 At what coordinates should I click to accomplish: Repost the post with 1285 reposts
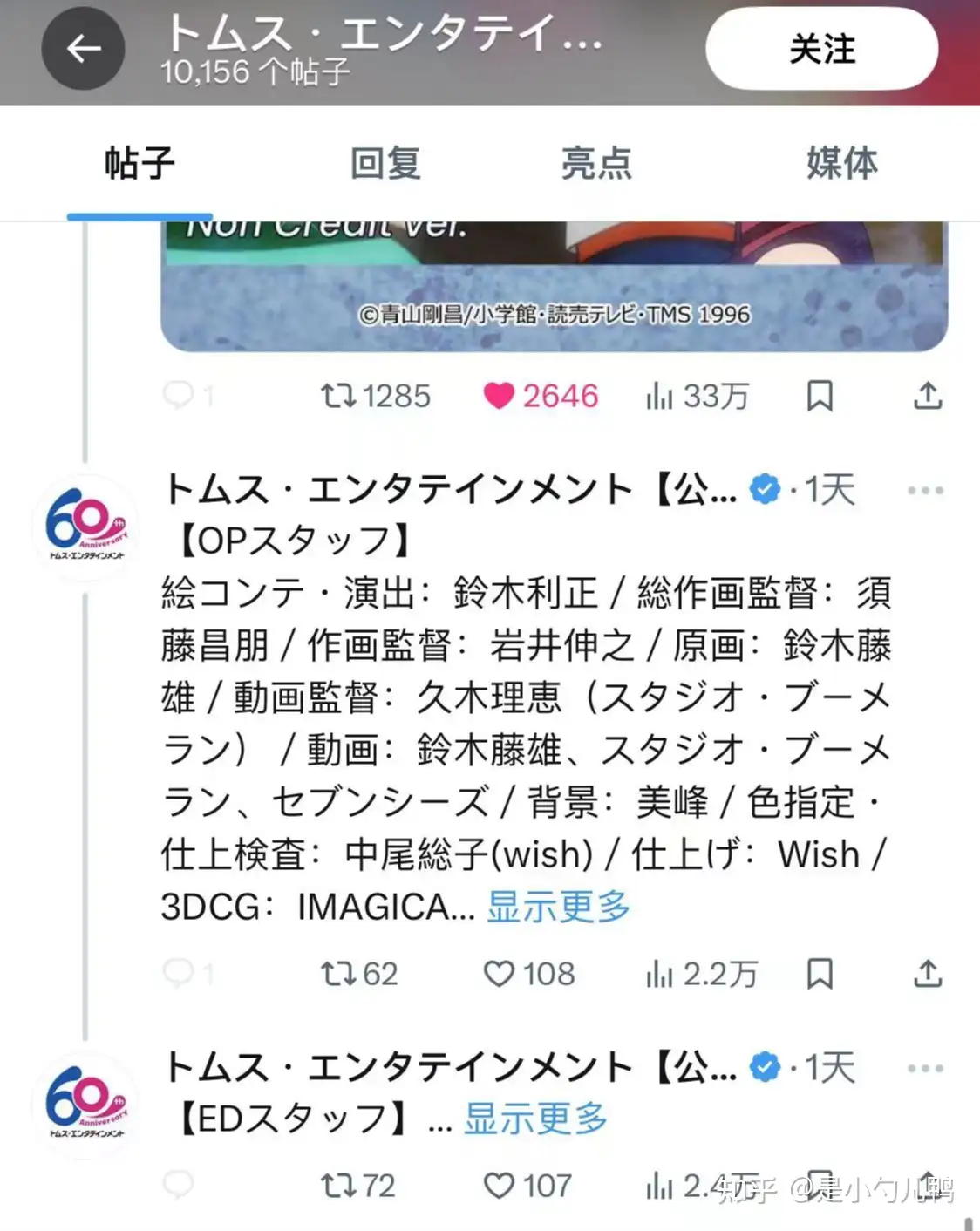coord(338,396)
